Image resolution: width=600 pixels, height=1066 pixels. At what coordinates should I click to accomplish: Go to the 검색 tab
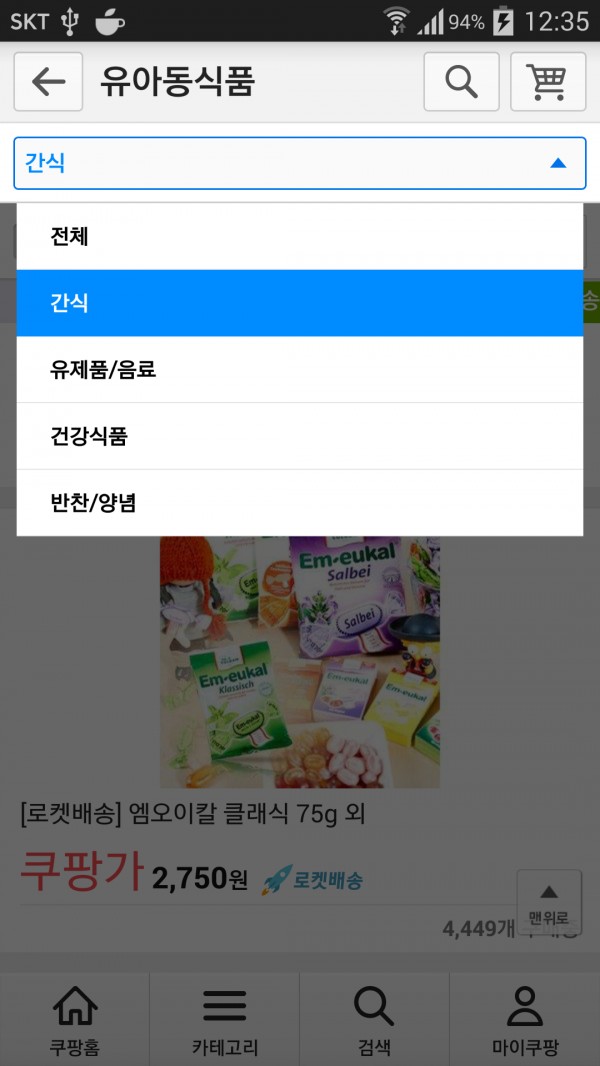pyautogui.click(x=374, y=1020)
